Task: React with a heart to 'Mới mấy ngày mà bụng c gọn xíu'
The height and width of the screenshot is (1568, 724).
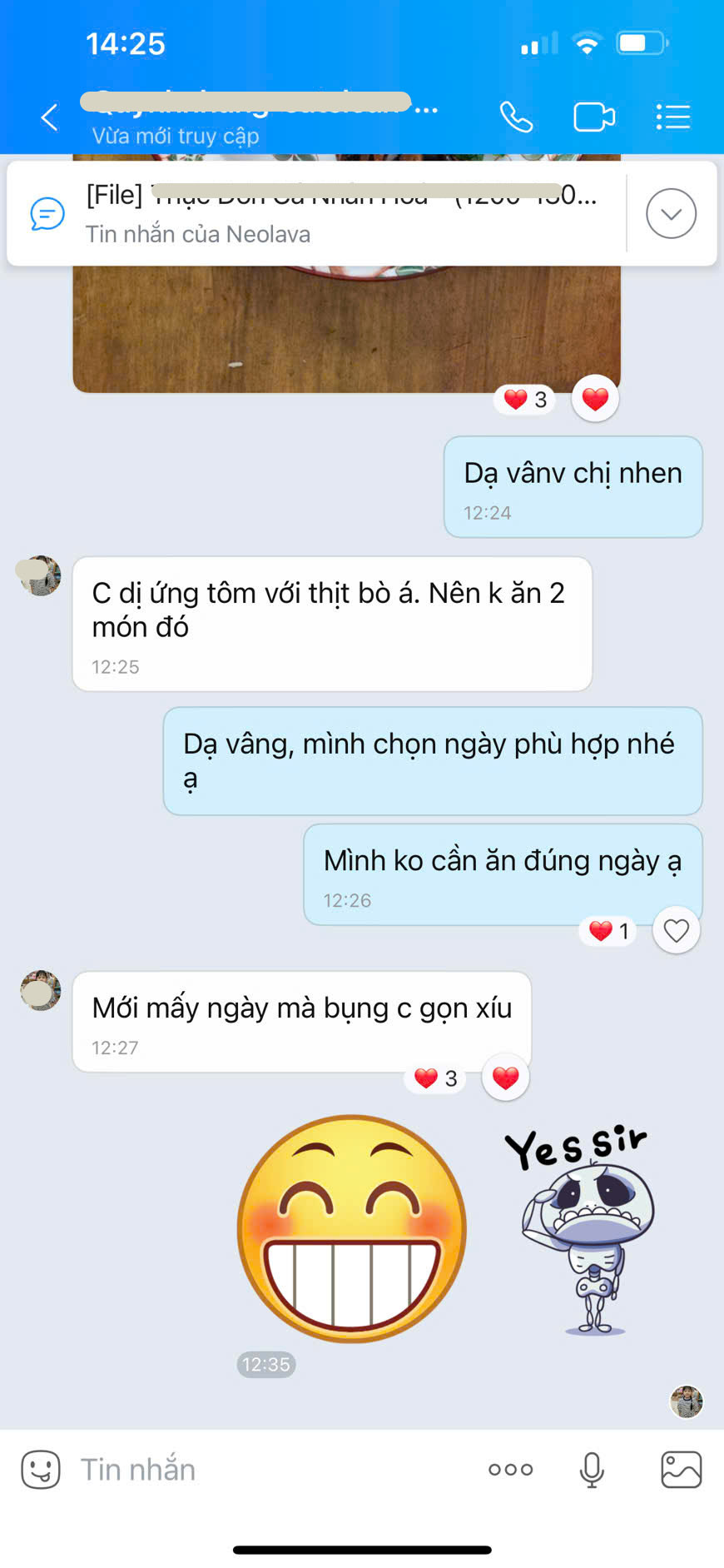Action: click(504, 1077)
